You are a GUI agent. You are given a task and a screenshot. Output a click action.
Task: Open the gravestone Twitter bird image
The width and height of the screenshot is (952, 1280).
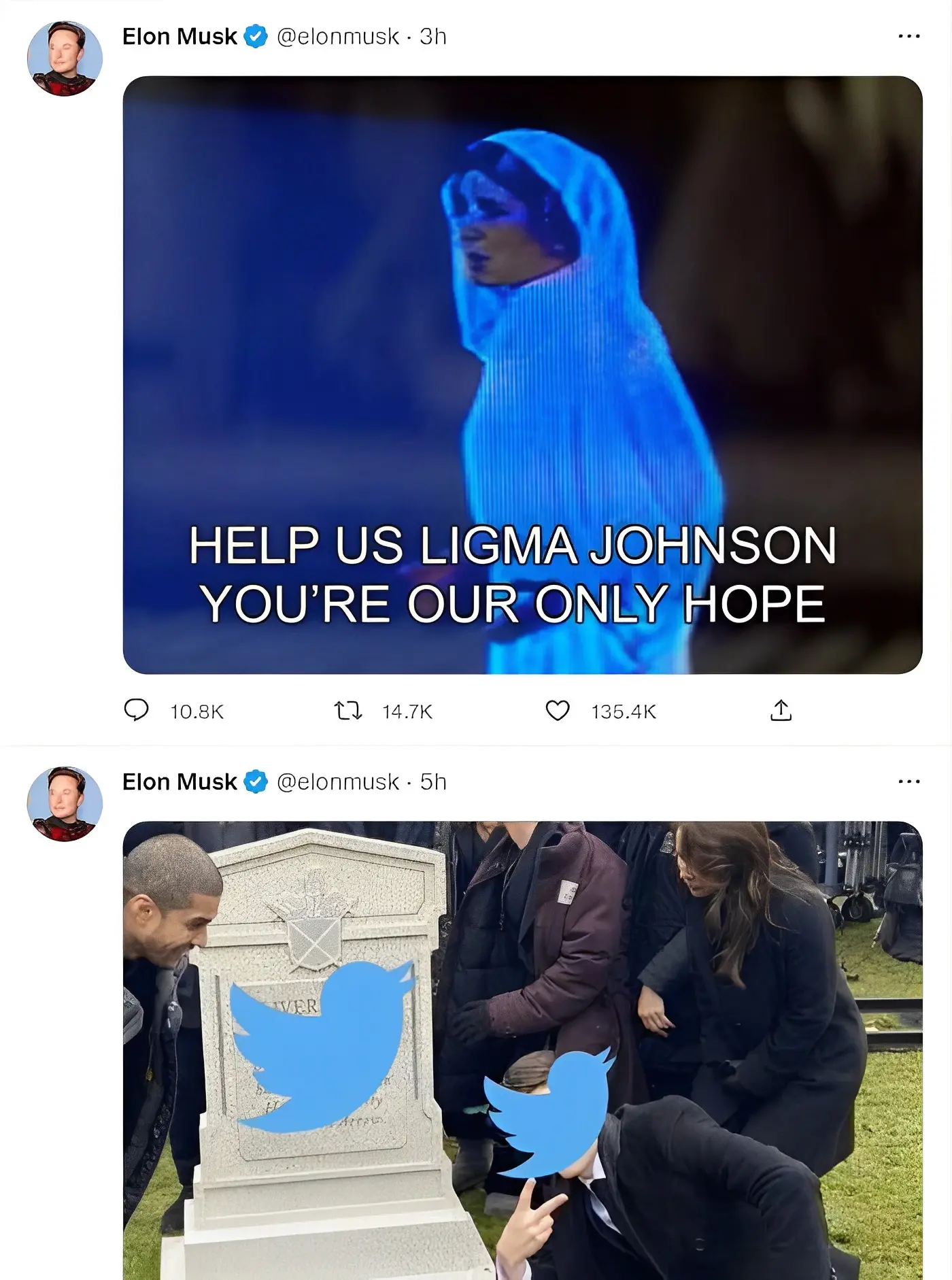tap(522, 1047)
